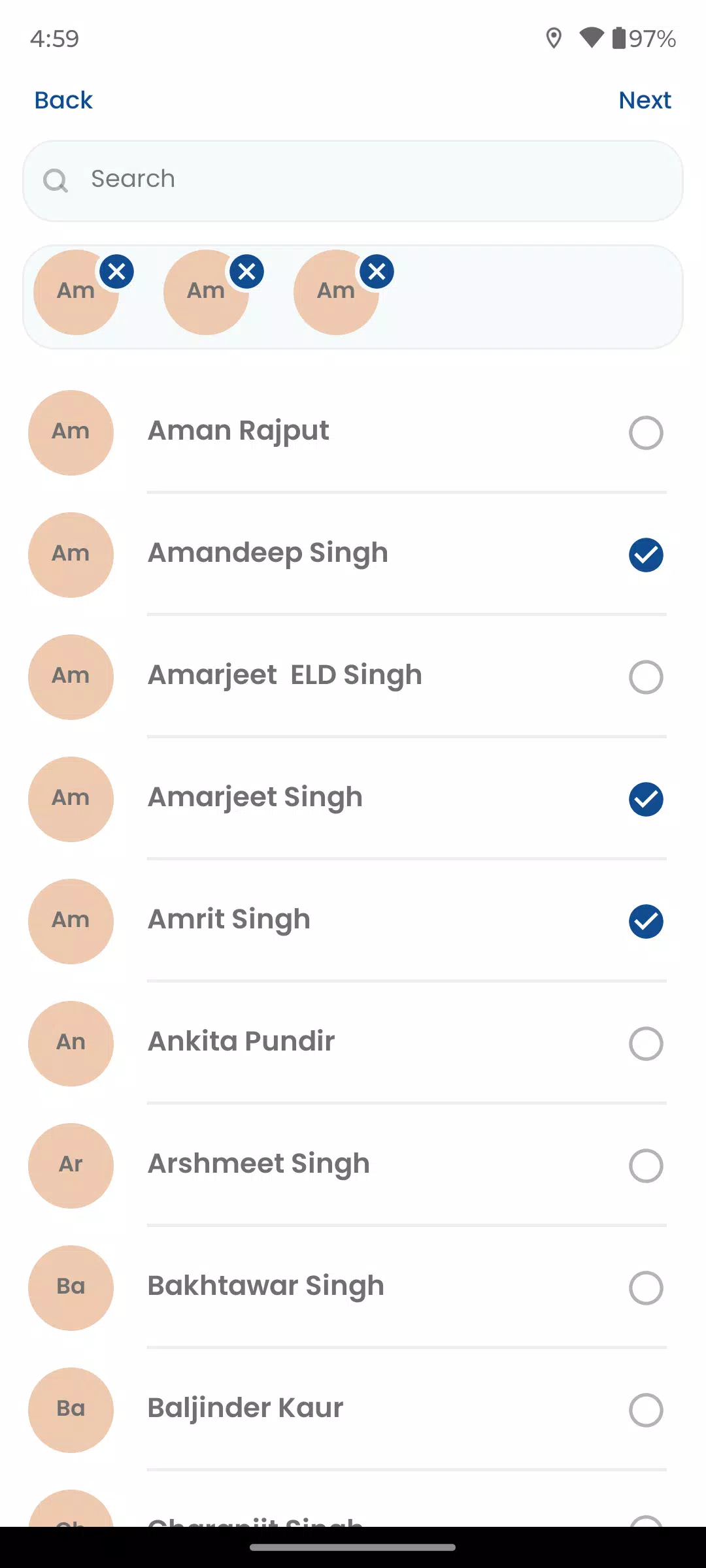The width and height of the screenshot is (706, 1568).
Task: Select Bakhtawar Singh
Action: pyautogui.click(x=646, y=1288)
